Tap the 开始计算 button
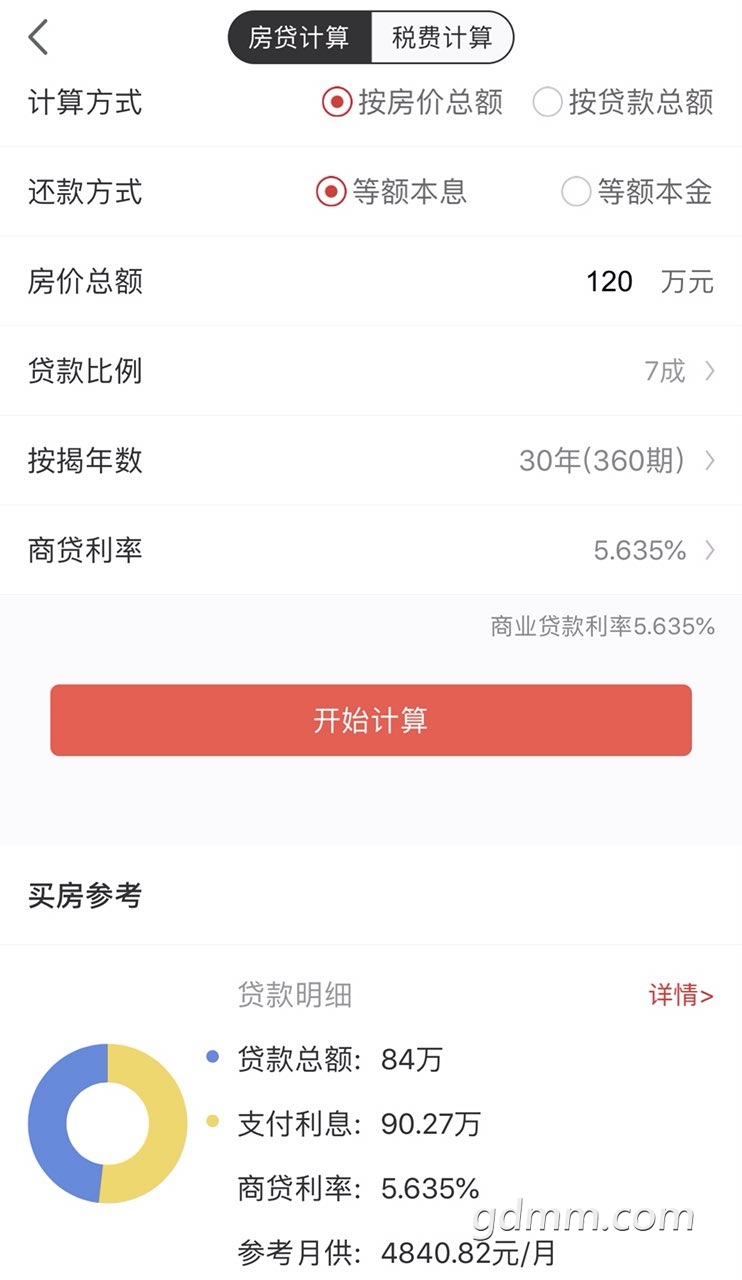 [371, 720]
